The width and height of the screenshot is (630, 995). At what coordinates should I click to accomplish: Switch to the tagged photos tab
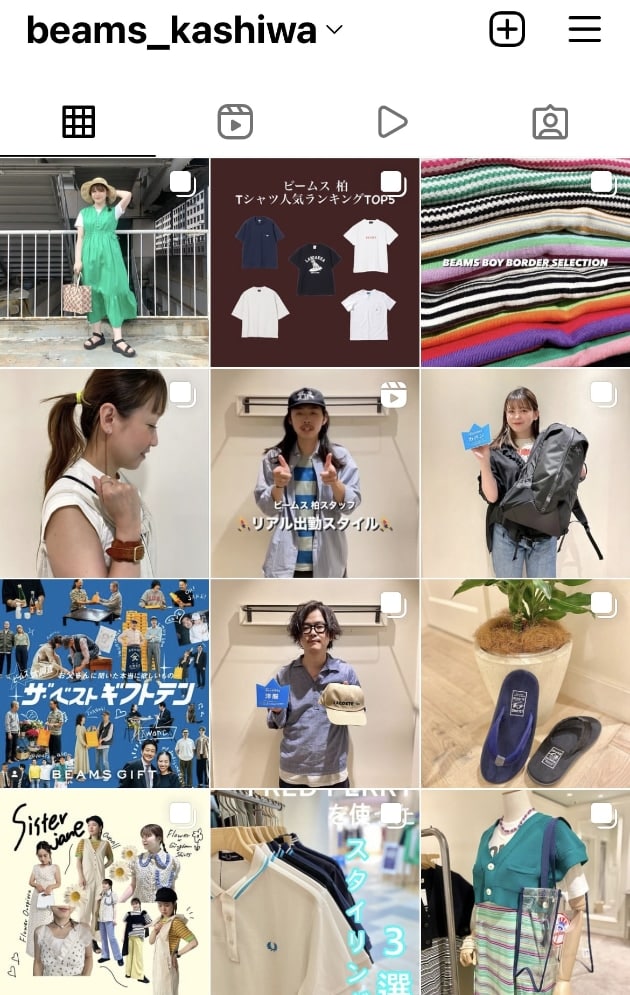[x=550, y=122]
